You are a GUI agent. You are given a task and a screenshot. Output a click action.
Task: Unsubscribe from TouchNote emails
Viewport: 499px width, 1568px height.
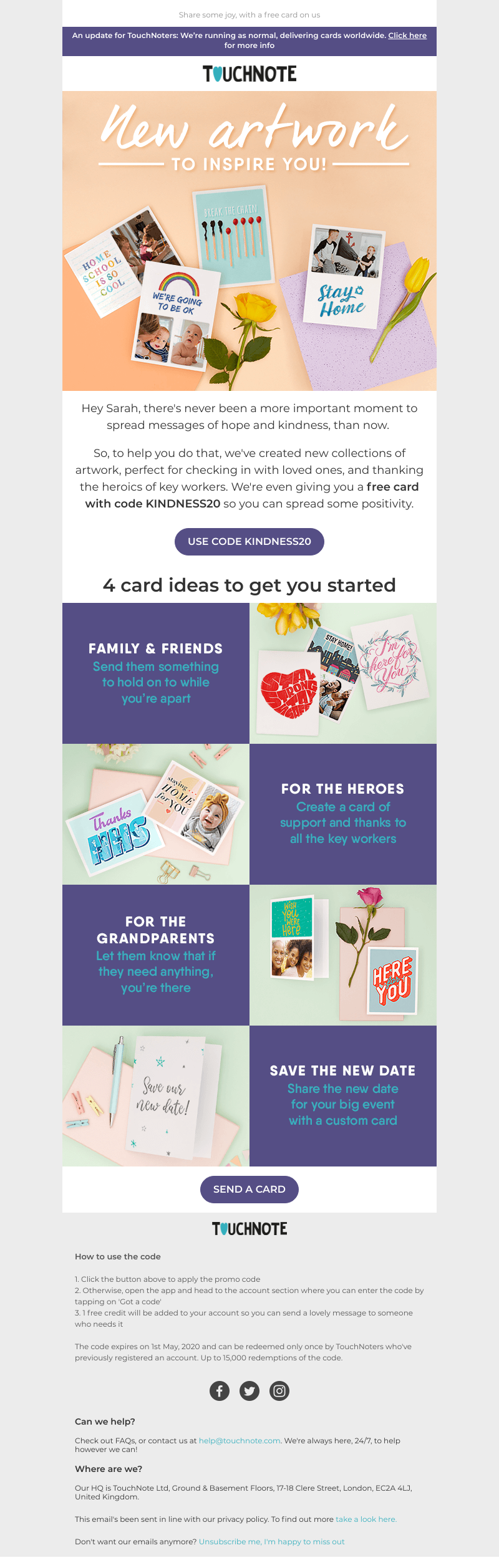(271, 1541)
